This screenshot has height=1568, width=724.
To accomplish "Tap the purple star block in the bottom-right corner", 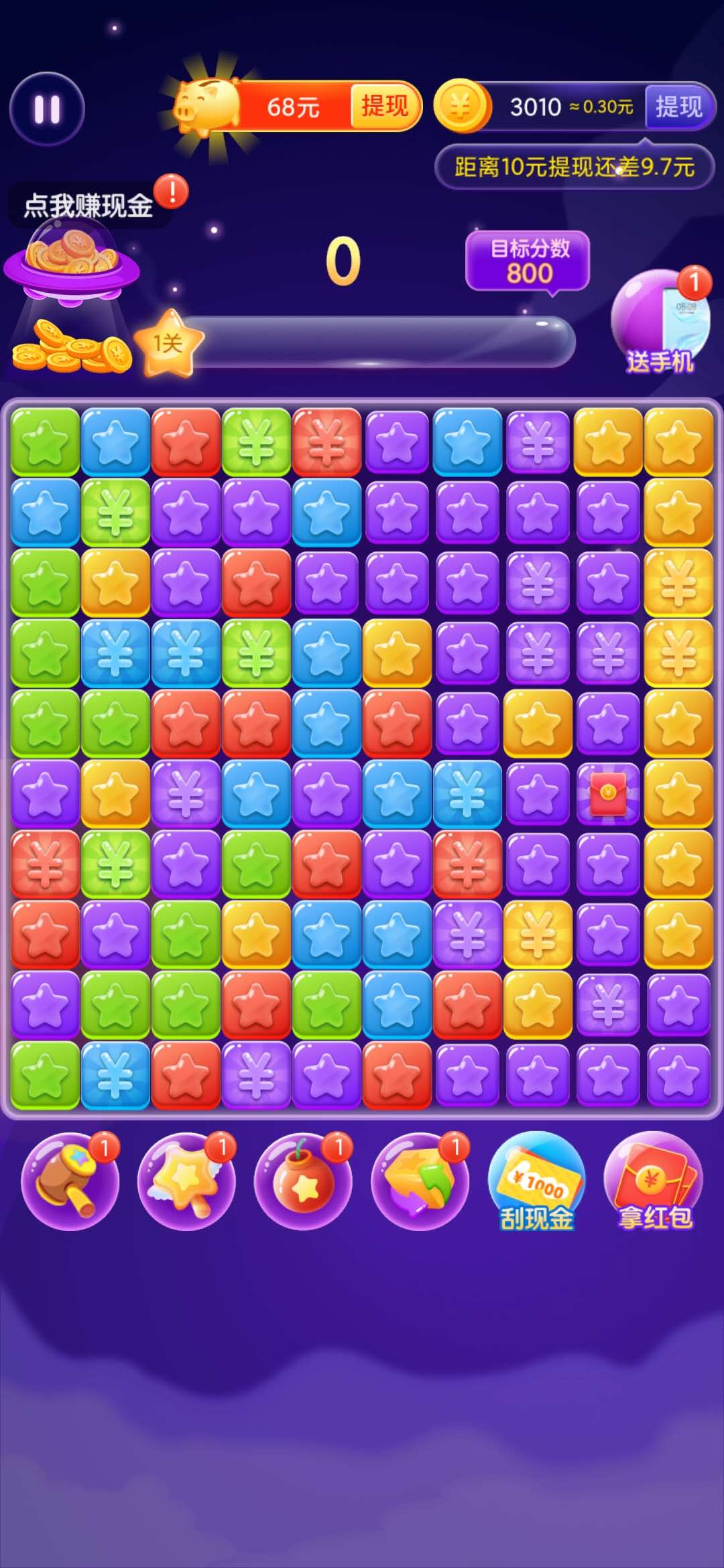I will 678,1075.
